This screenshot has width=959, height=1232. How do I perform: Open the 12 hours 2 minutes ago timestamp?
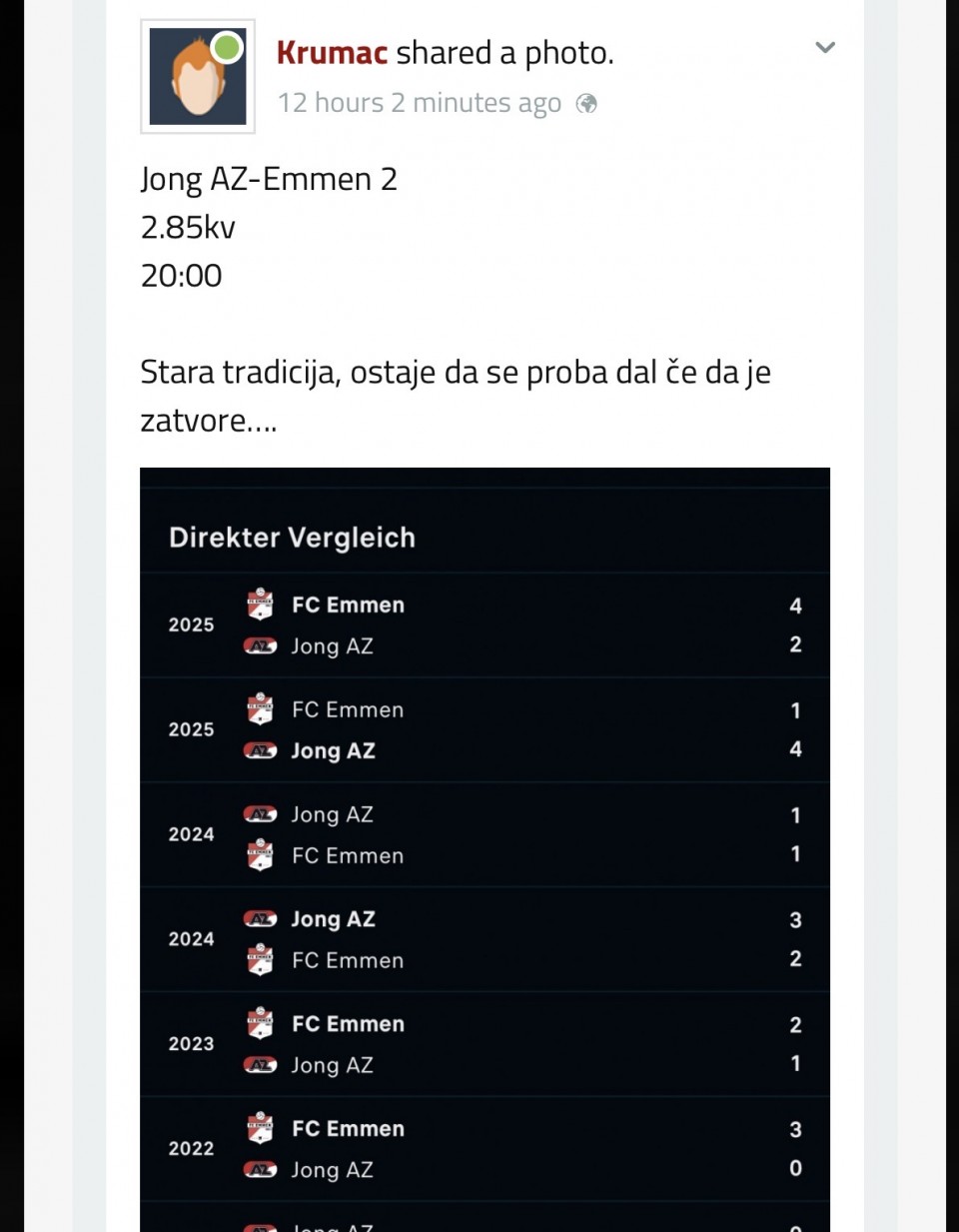pyautogui.click(x=419, y=103)
